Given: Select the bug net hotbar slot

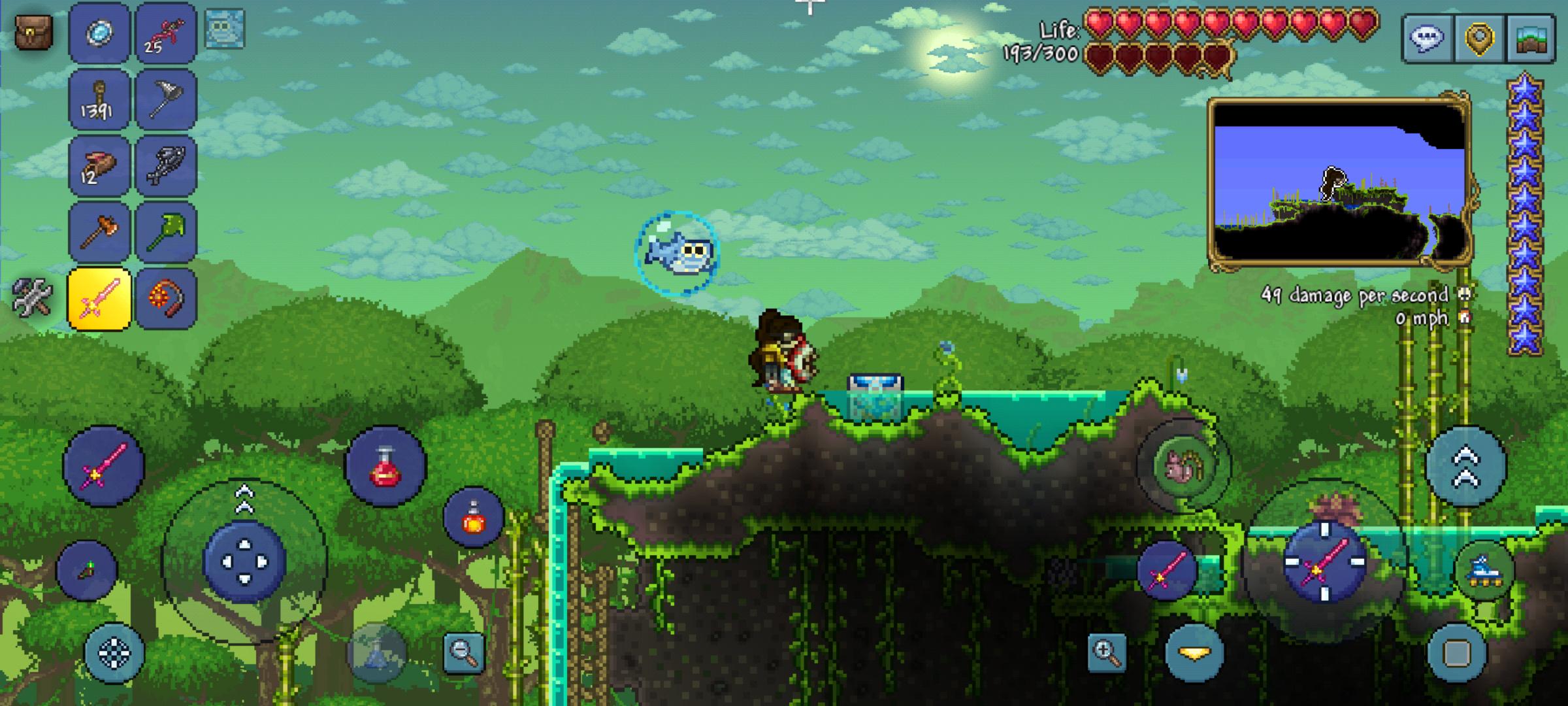Looking at the screenshot, I should pos(166,100).
